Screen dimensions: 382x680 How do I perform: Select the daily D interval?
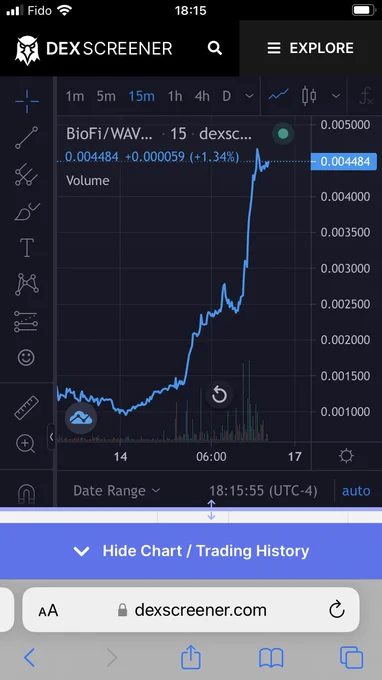[x=227, y=96]
